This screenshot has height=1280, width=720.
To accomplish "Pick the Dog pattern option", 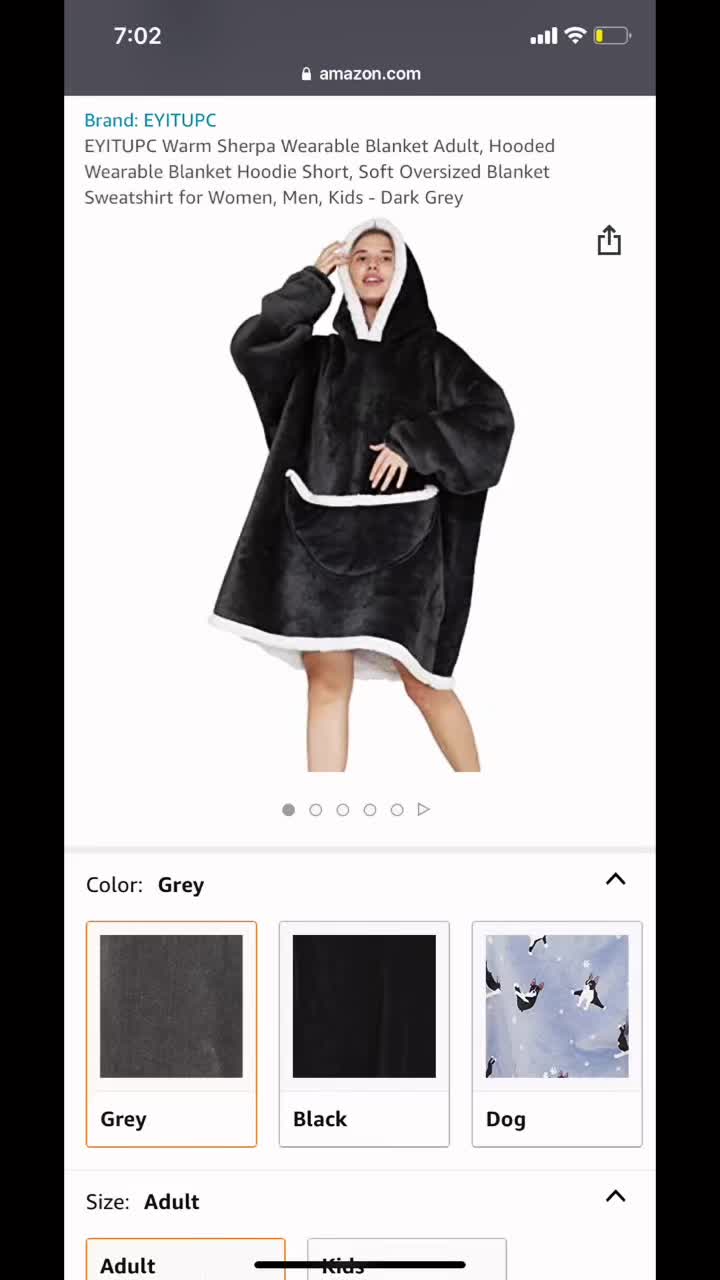I will tap(557, 1033).
